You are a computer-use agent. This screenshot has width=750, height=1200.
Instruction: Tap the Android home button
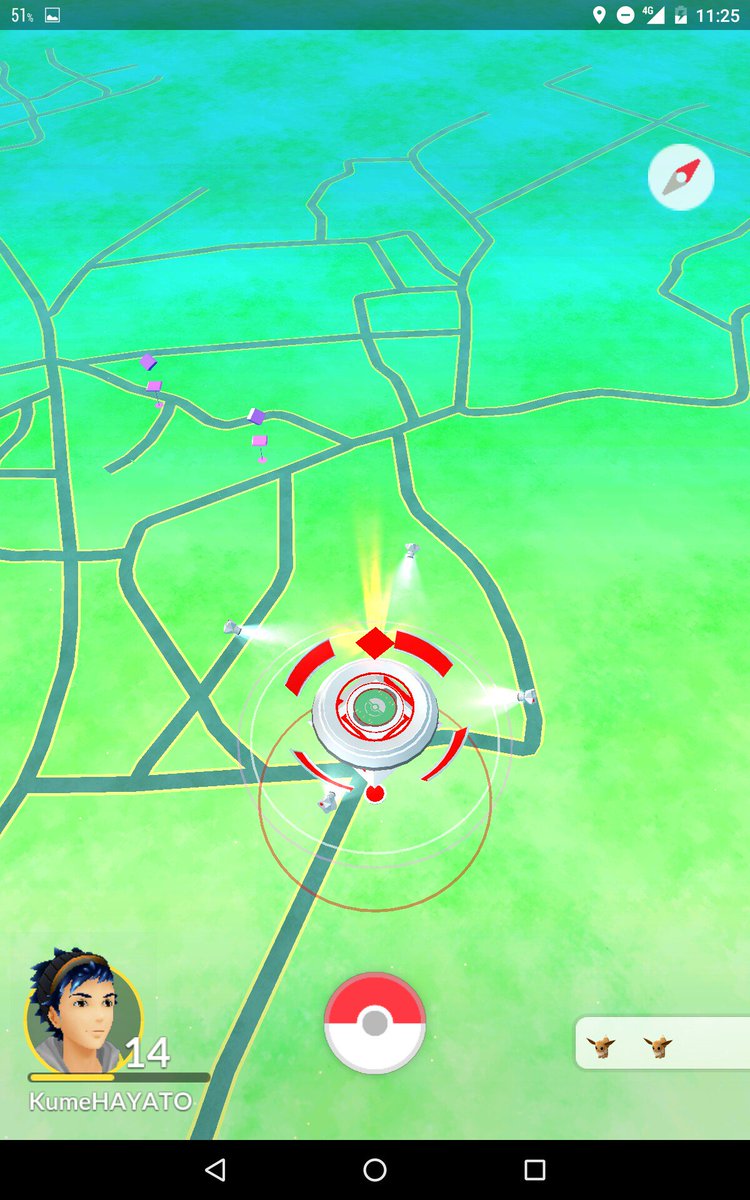point(375,1170)
